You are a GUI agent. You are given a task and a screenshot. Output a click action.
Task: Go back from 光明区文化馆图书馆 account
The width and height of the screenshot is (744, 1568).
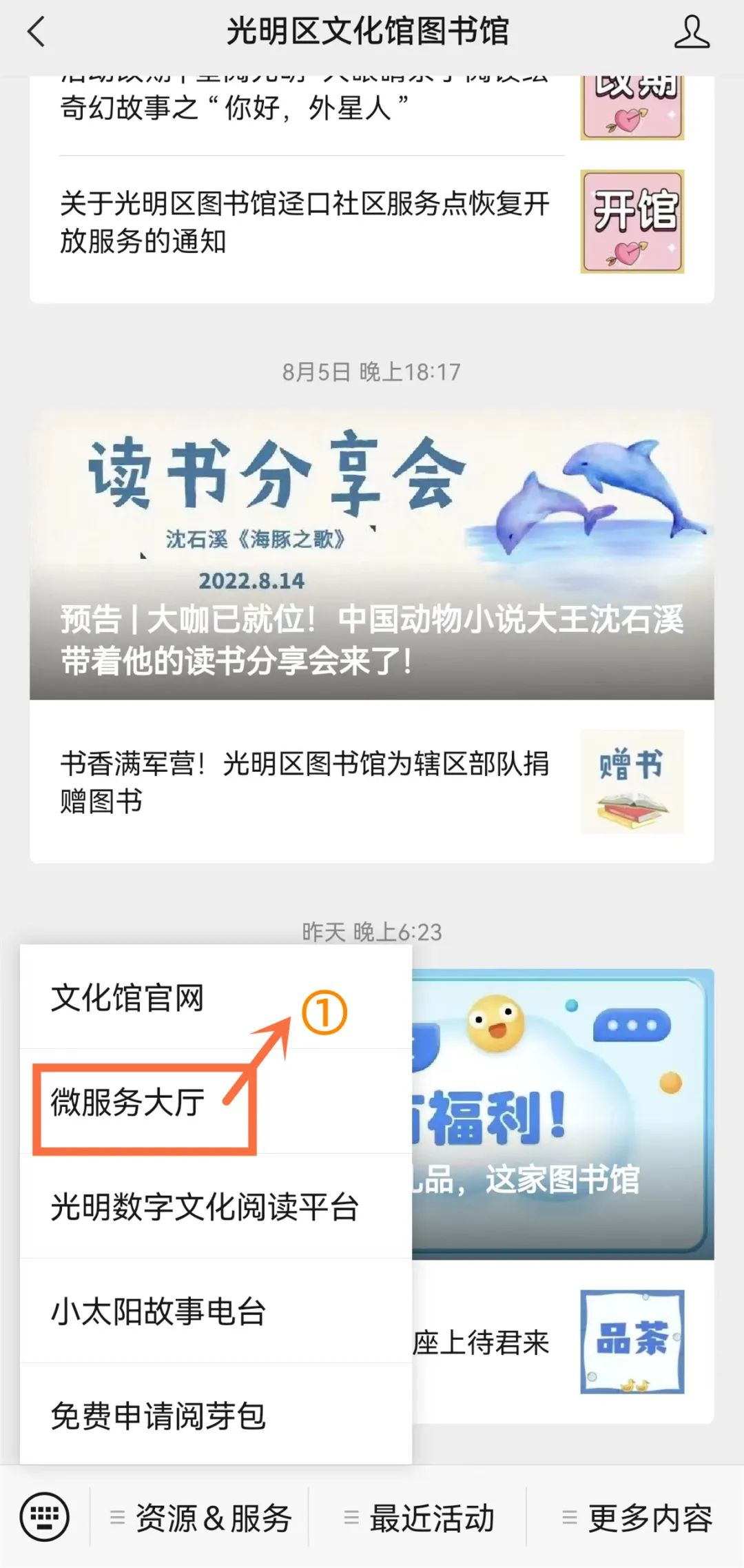[37, 32]
